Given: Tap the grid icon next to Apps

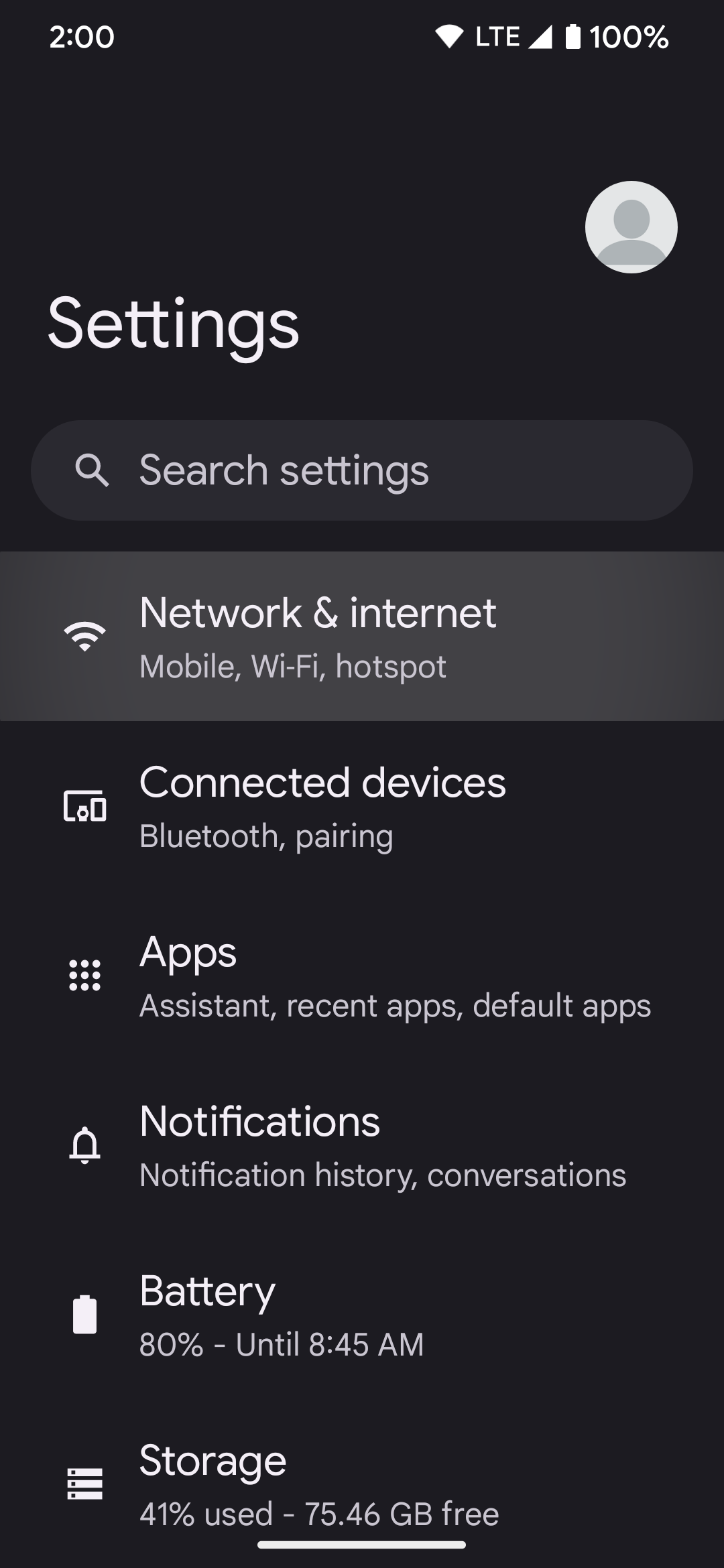Looking at the screenshot, I should (x=85, y=976).
